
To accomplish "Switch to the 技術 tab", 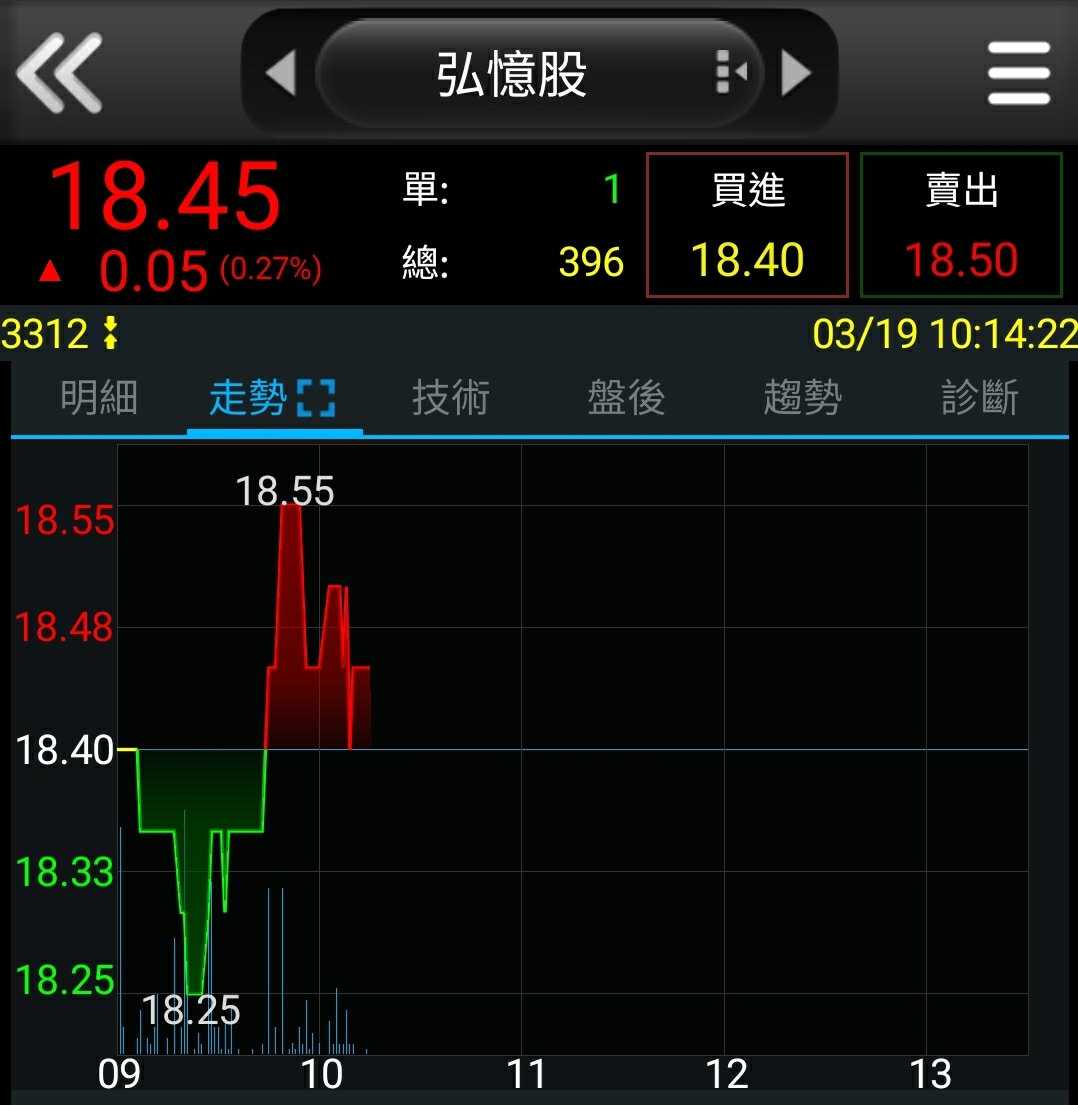I will (451, 398).
